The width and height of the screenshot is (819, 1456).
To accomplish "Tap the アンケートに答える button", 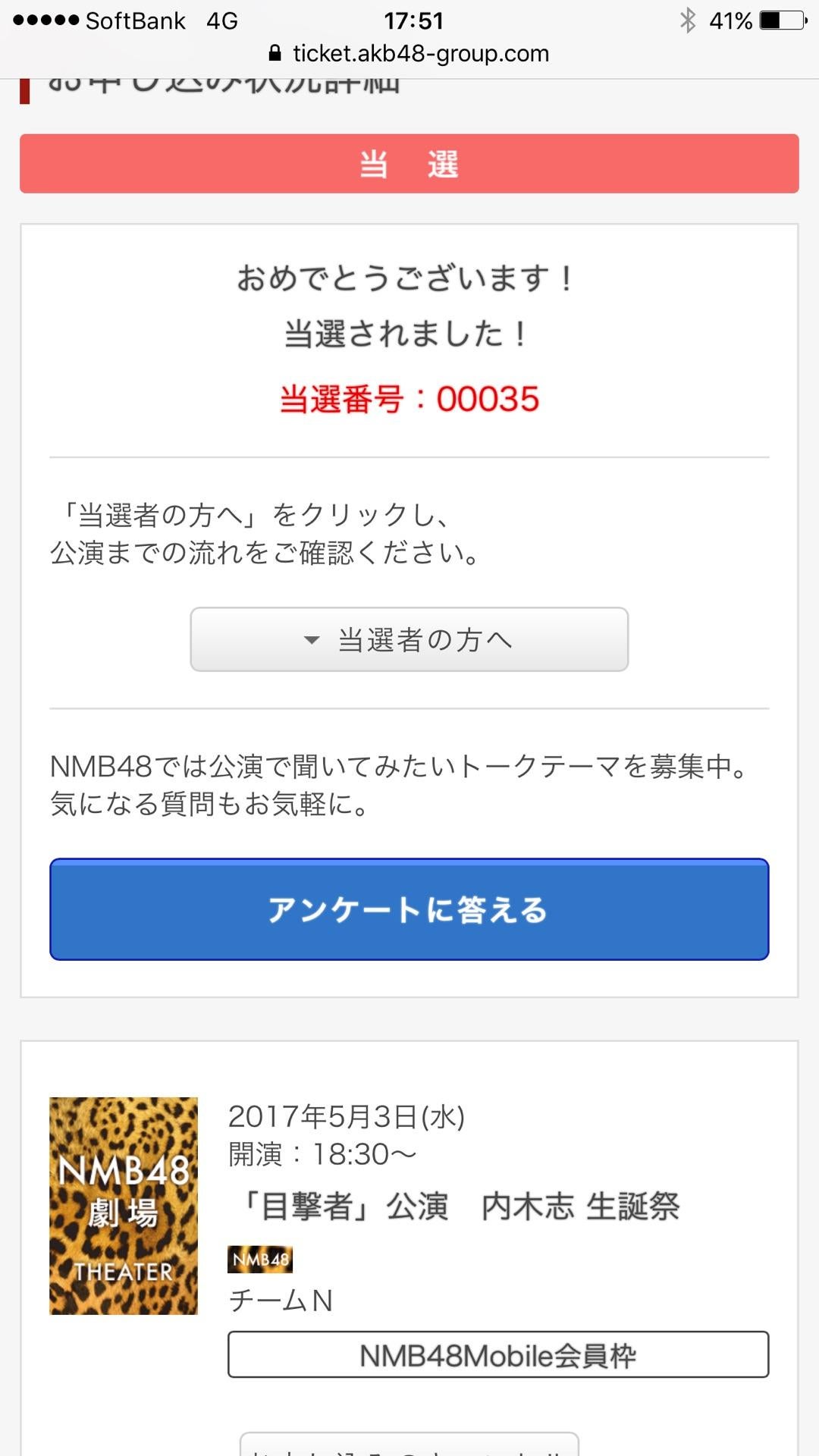I will pos(409,909).
